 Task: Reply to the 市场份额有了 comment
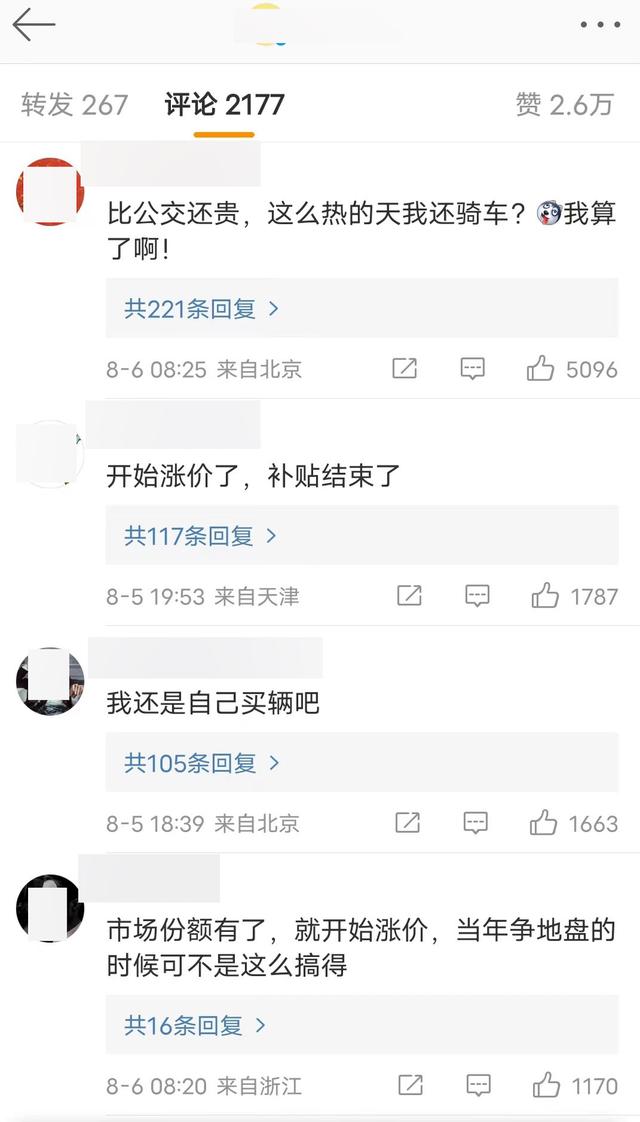click(x=479, y=1085)
